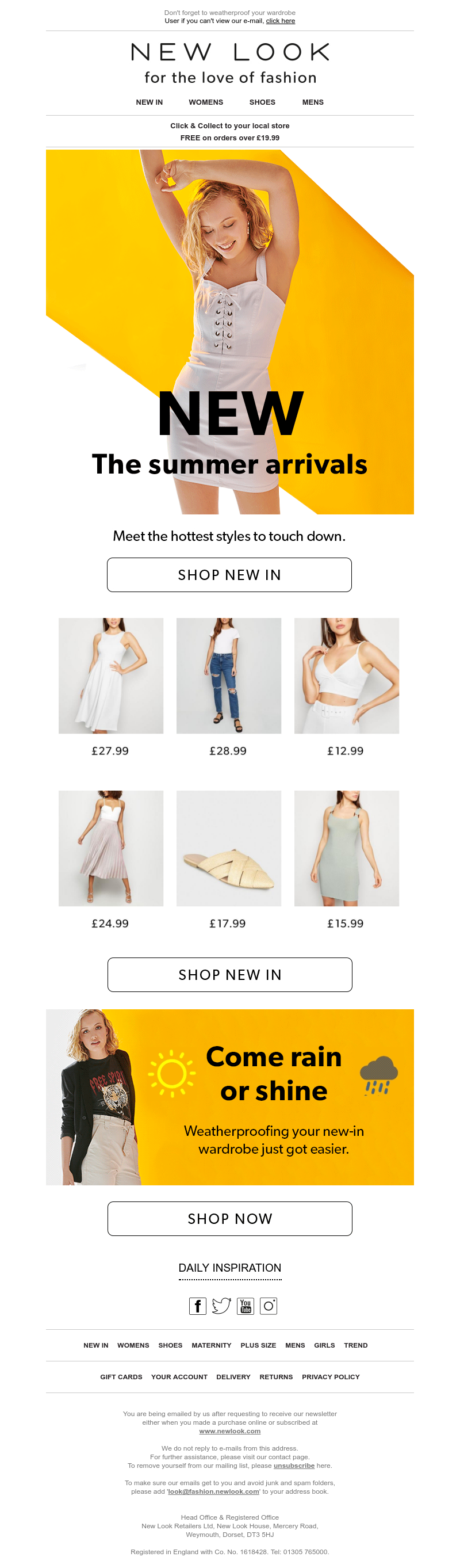The image size is (460, 1568).
Task: View the white crop top at £12.99
Action: 346,676
